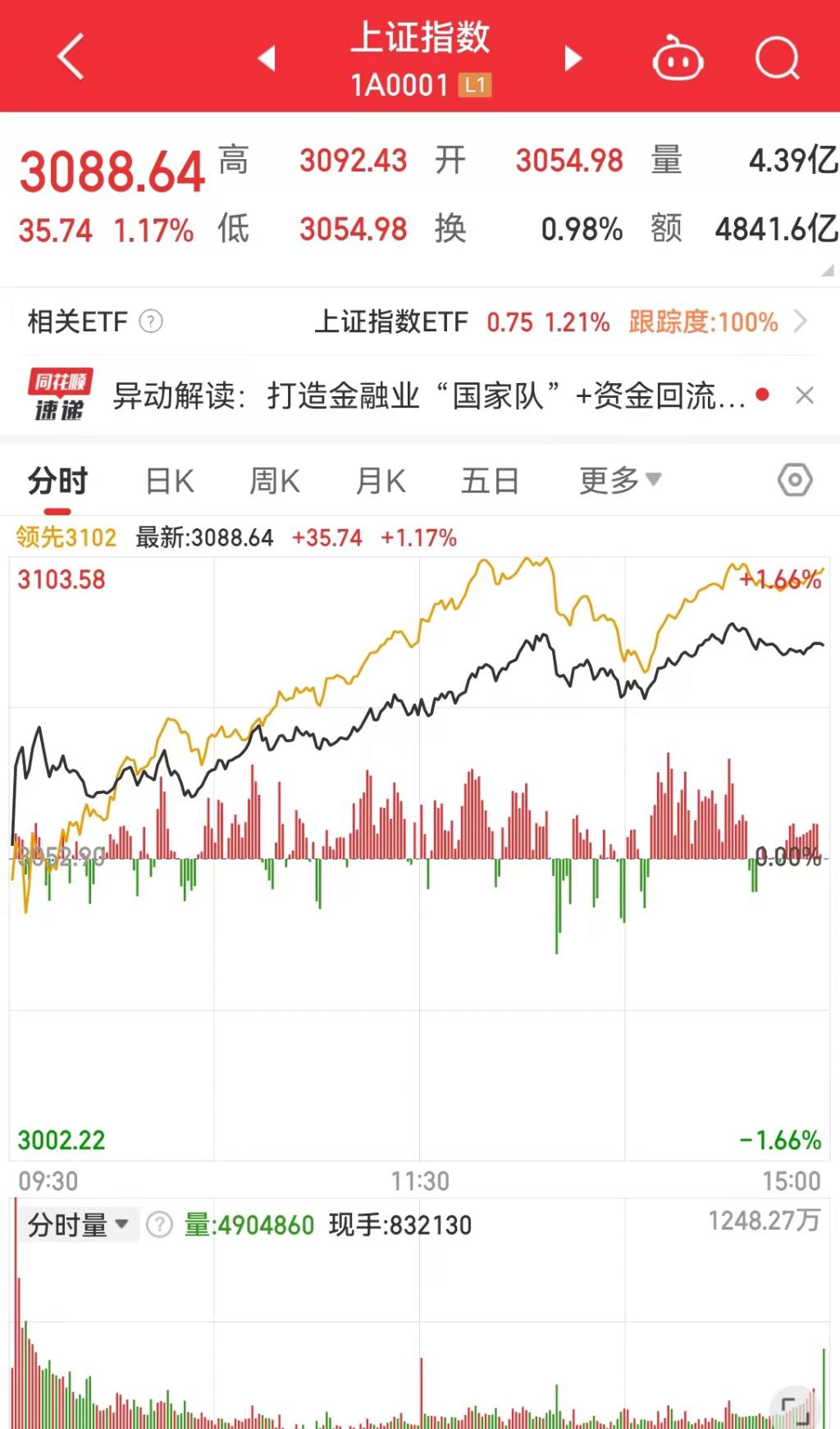Show help for 分时量 indicator
This screenshot has width=840, height=1429.
(x=159, y=1225)
